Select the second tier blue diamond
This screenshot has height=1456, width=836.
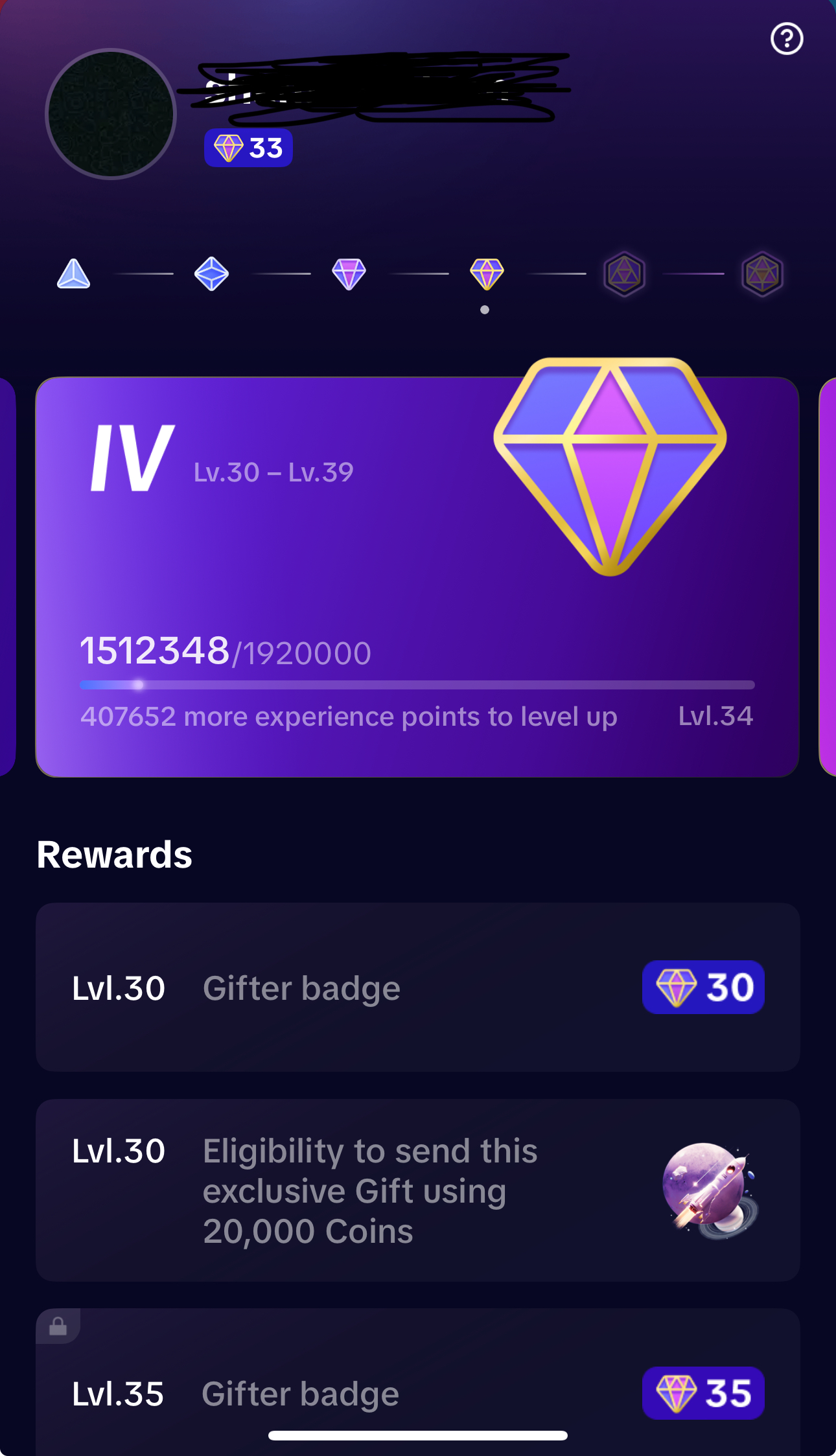coord(211,274)
